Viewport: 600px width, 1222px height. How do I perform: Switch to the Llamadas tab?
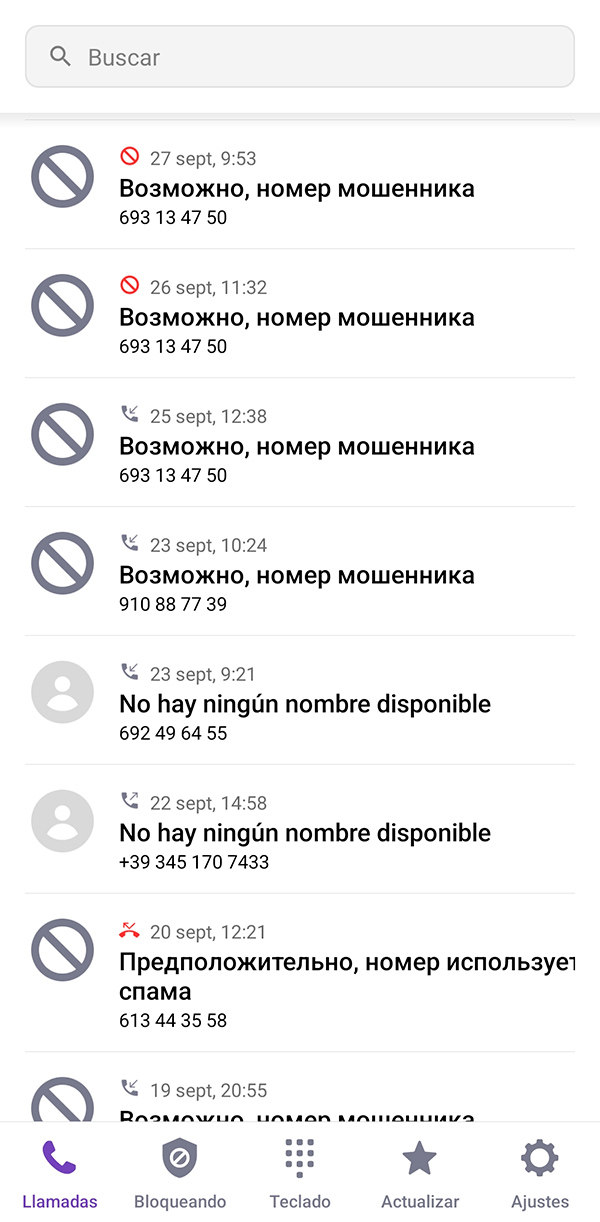[x=60, y=1174]
